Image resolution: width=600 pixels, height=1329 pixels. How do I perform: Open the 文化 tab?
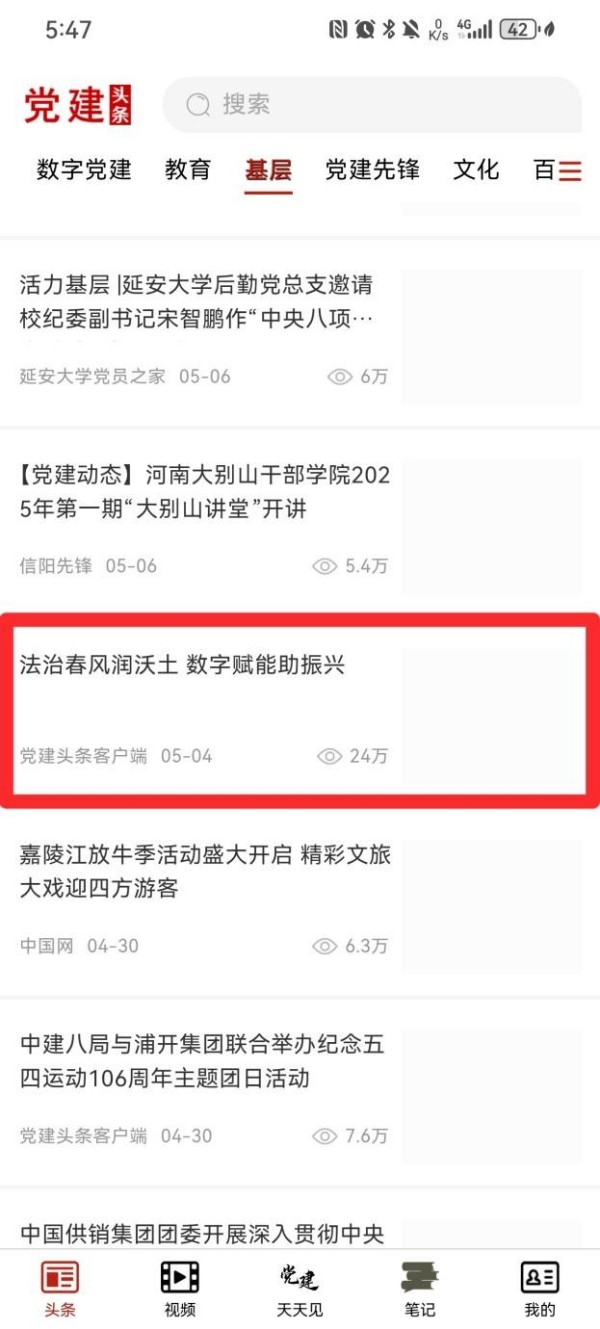point(476,169)
